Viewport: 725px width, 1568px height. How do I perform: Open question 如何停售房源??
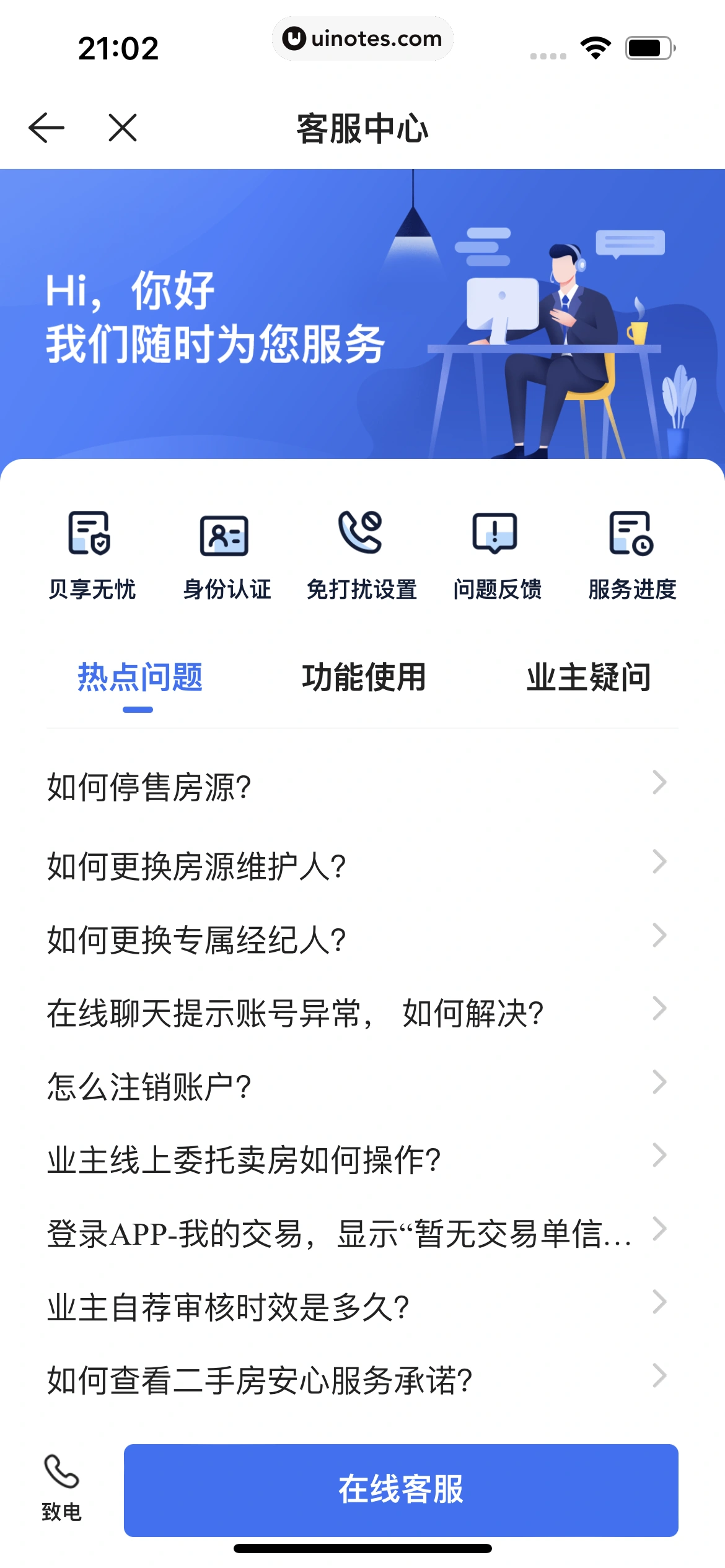click(x=356, y=787)
